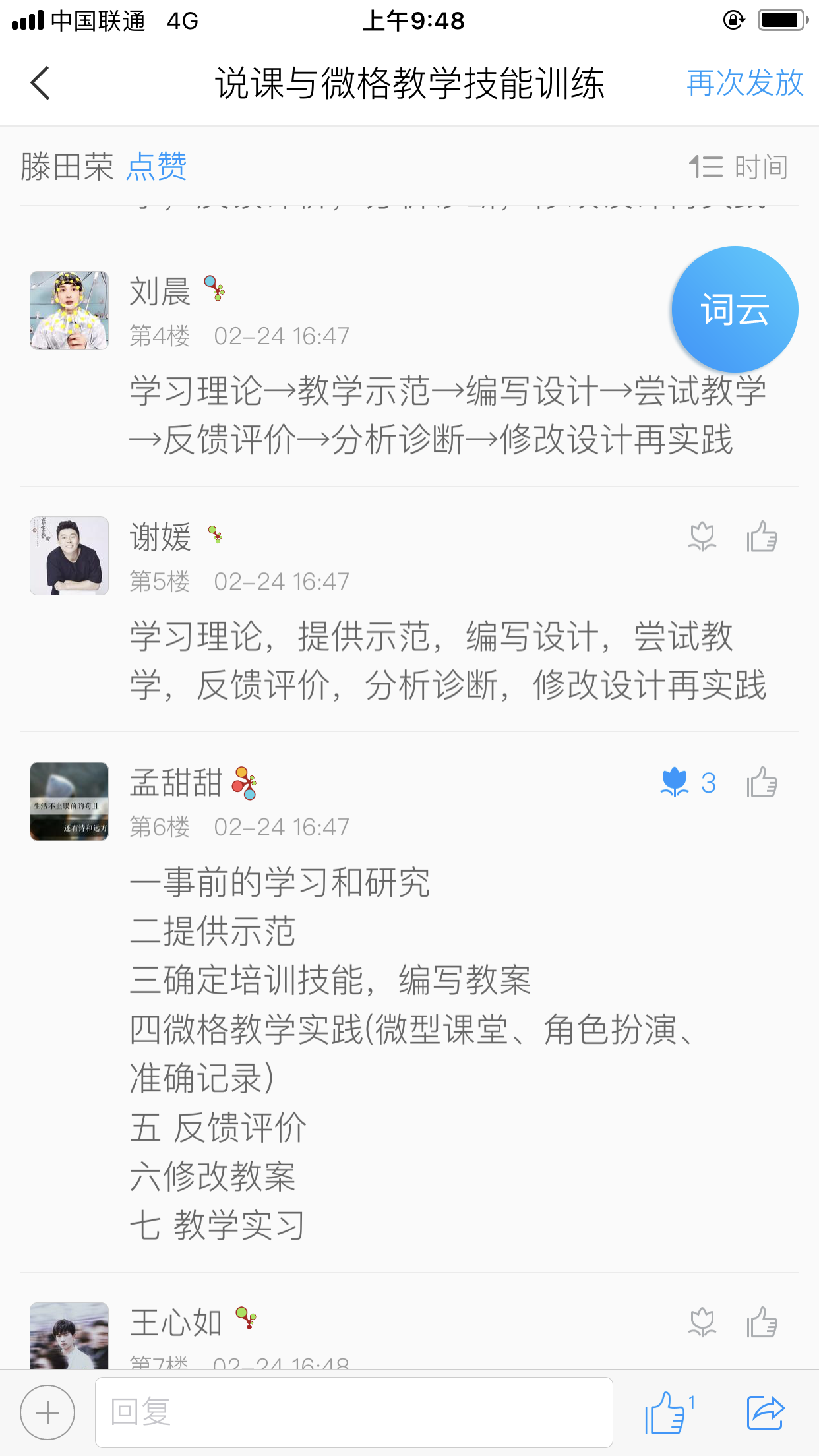
Task: Click the plus icon next to reply box
Action: [47, 1411]
